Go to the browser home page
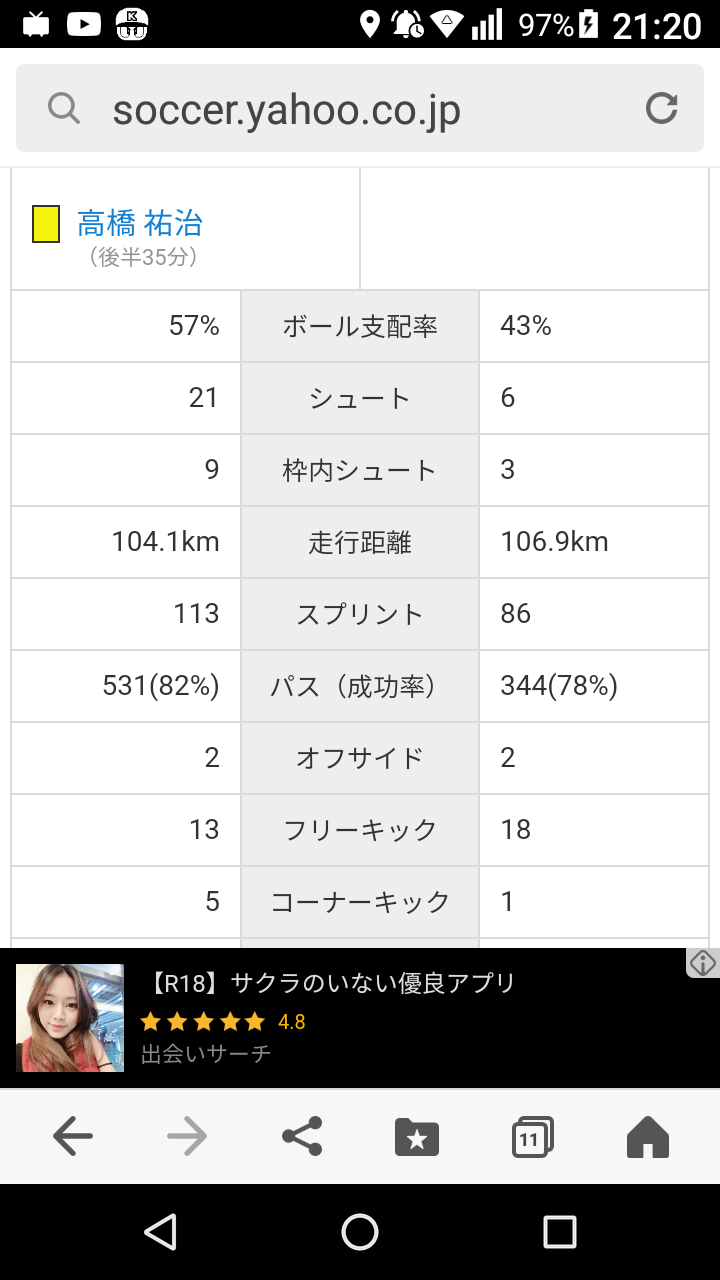 647,1137
